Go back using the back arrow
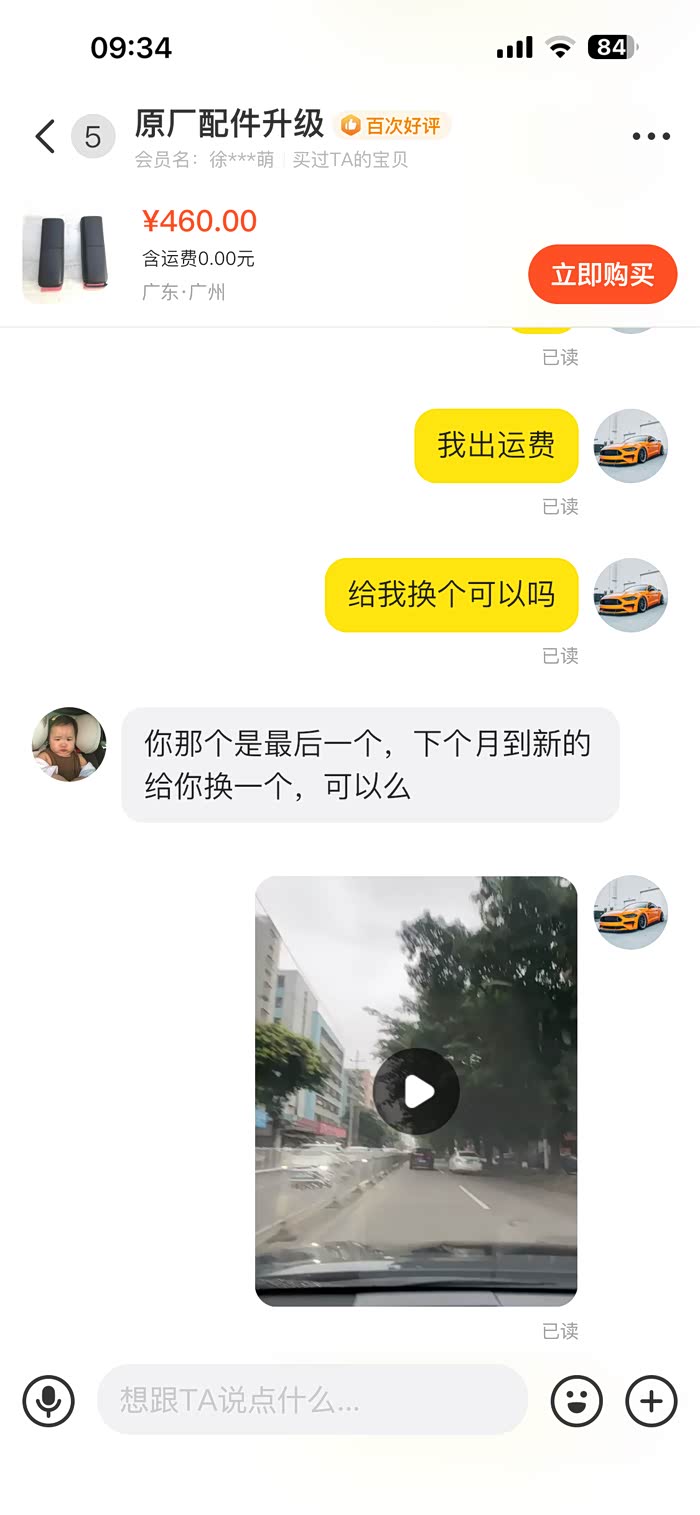700x1515 pixels. [45, 137]
